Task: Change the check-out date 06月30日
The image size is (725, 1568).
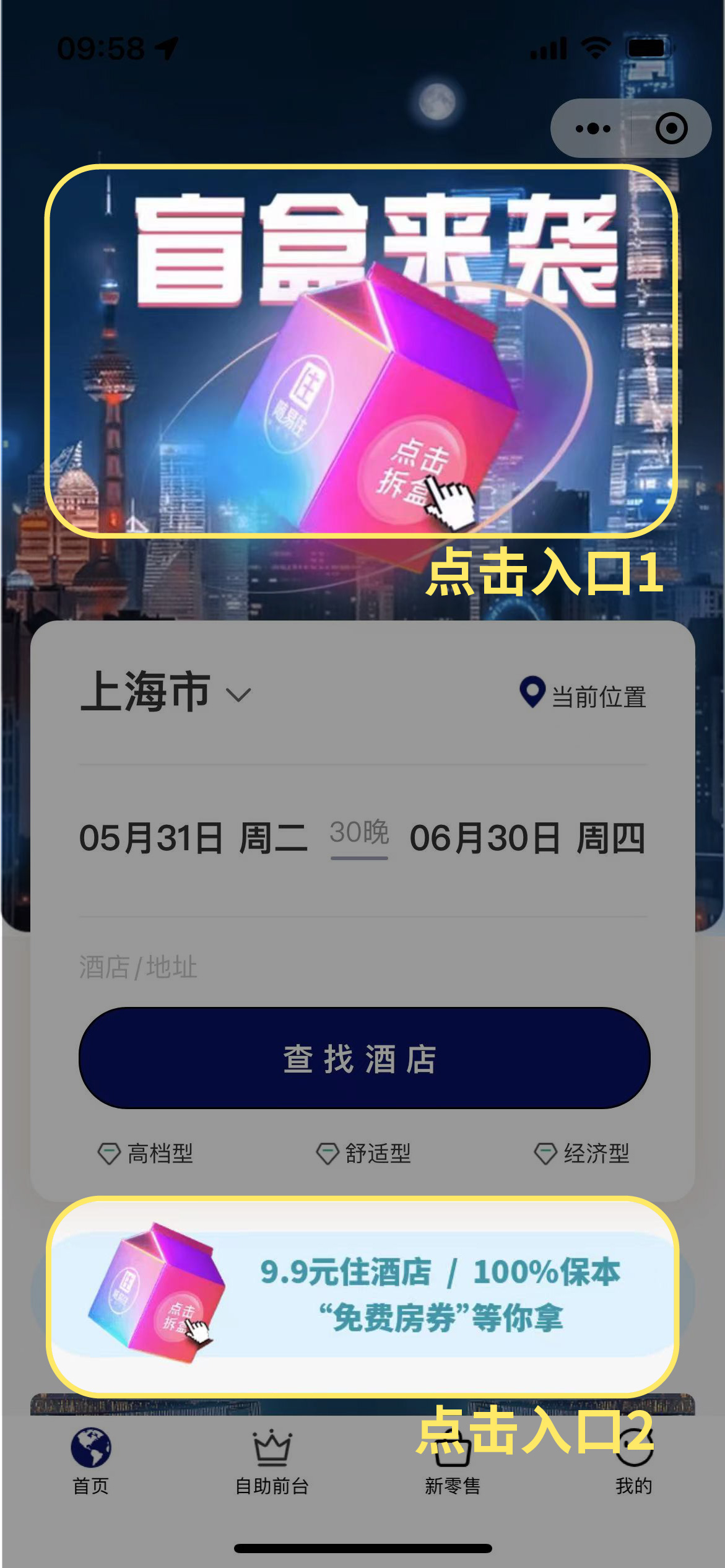Action: pyautogui.click(x=527, y=838)
